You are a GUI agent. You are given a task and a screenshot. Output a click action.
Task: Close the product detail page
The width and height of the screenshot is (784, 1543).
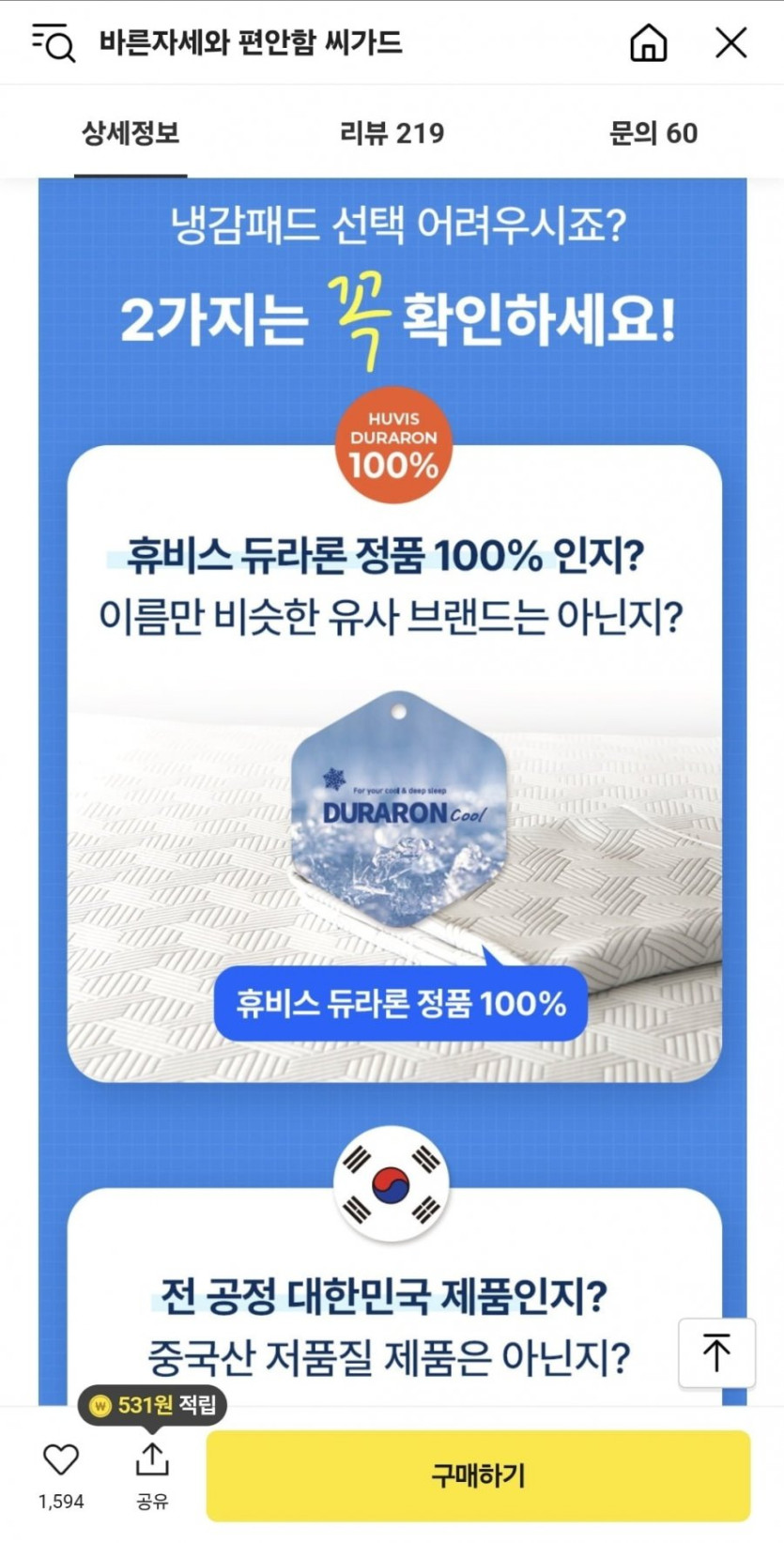pos(730,42)
